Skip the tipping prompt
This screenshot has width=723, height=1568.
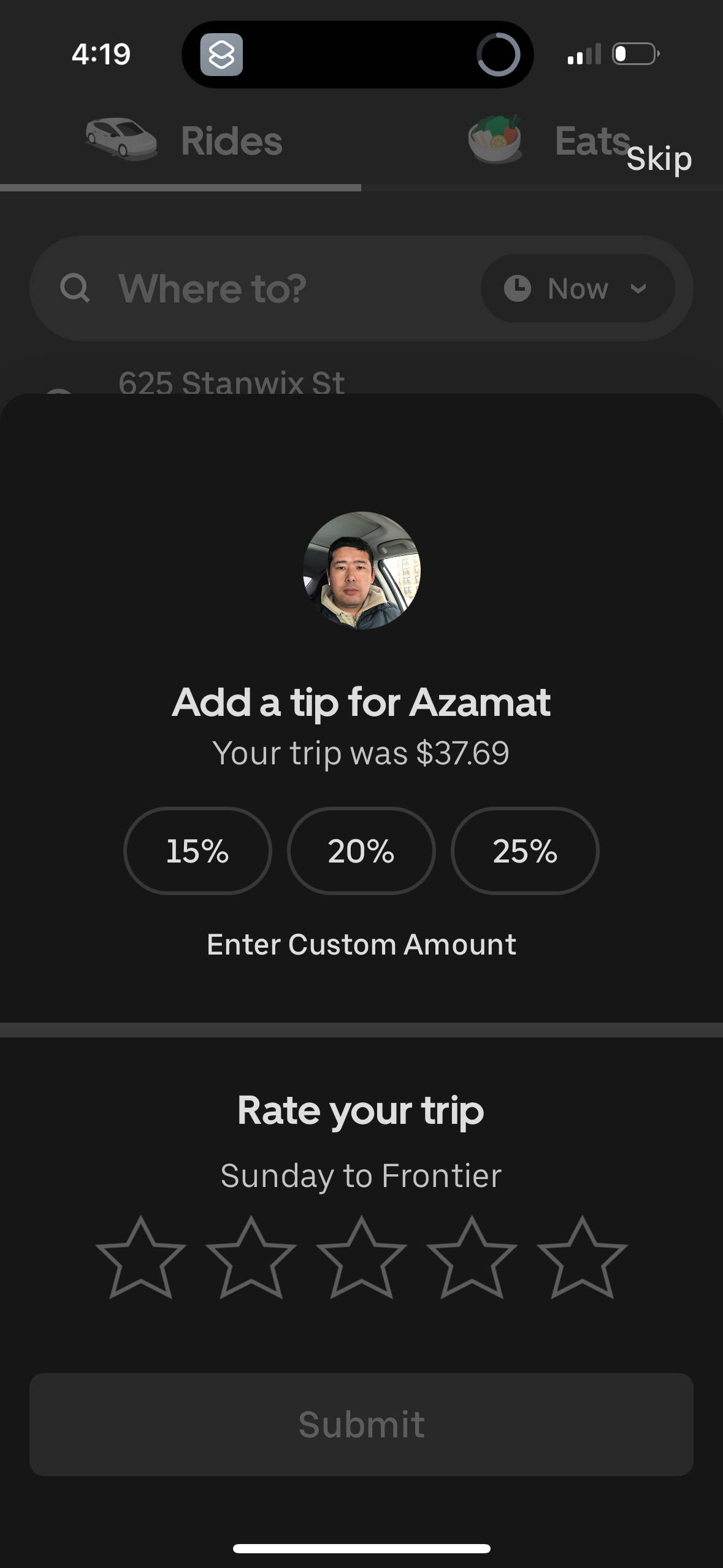tap(659, 158)
